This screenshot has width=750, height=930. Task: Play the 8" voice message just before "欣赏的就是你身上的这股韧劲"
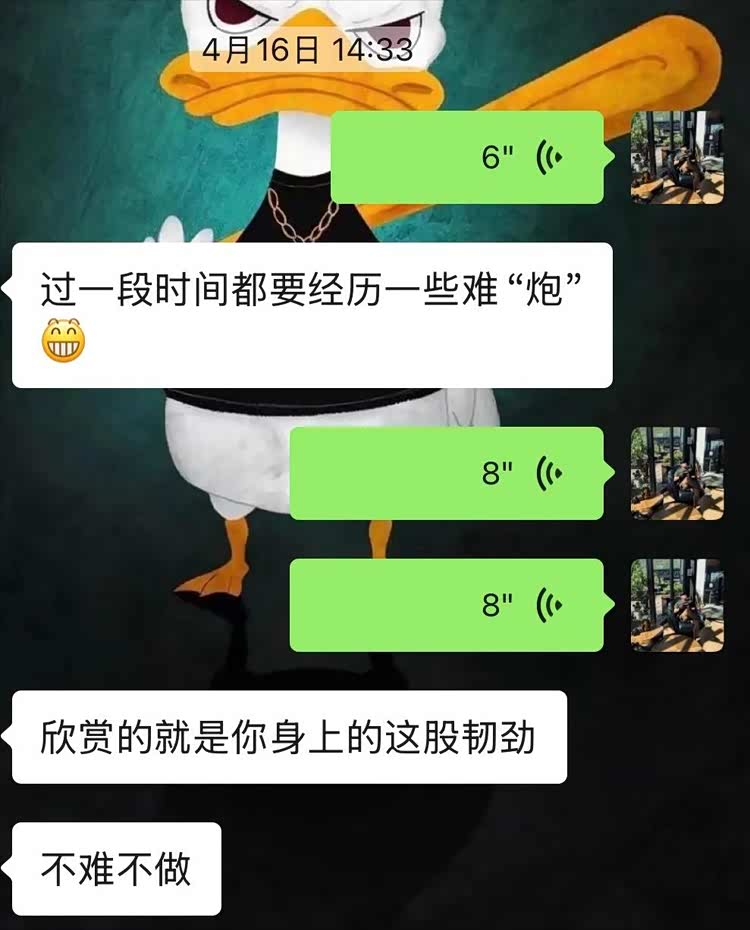pyautogui.click(x=447, y=605)
